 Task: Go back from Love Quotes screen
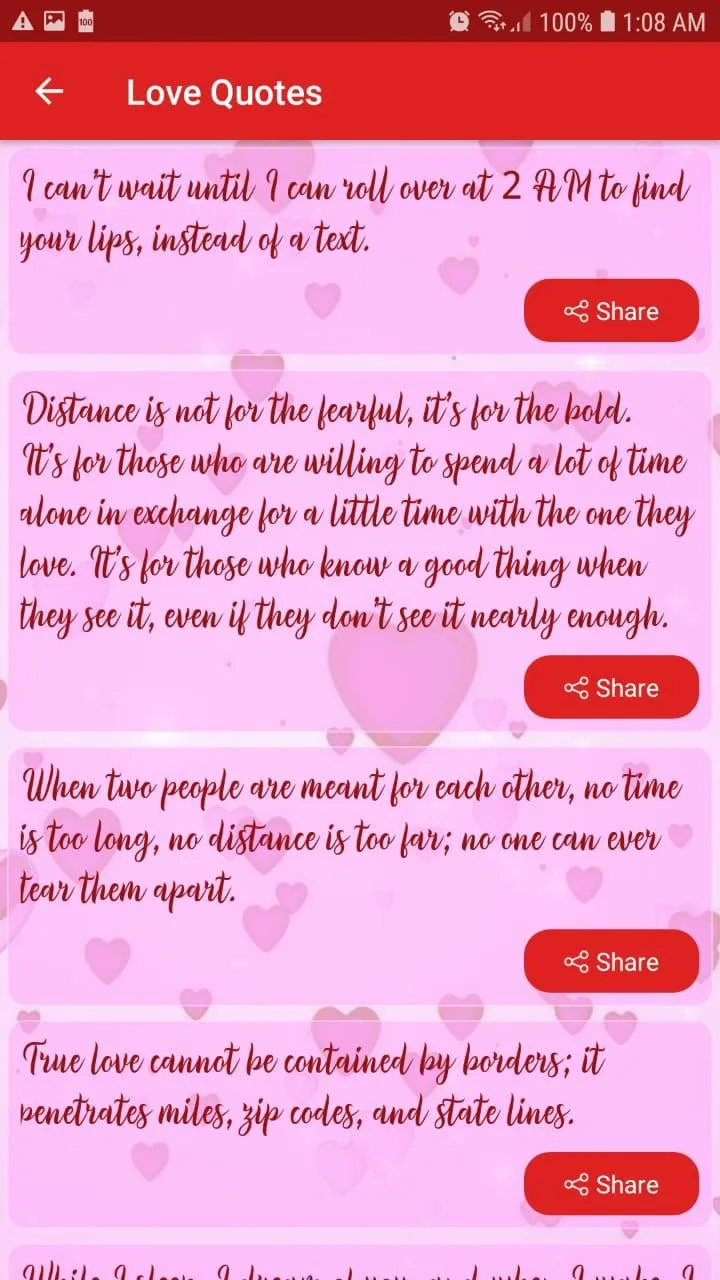pos(49,92)
